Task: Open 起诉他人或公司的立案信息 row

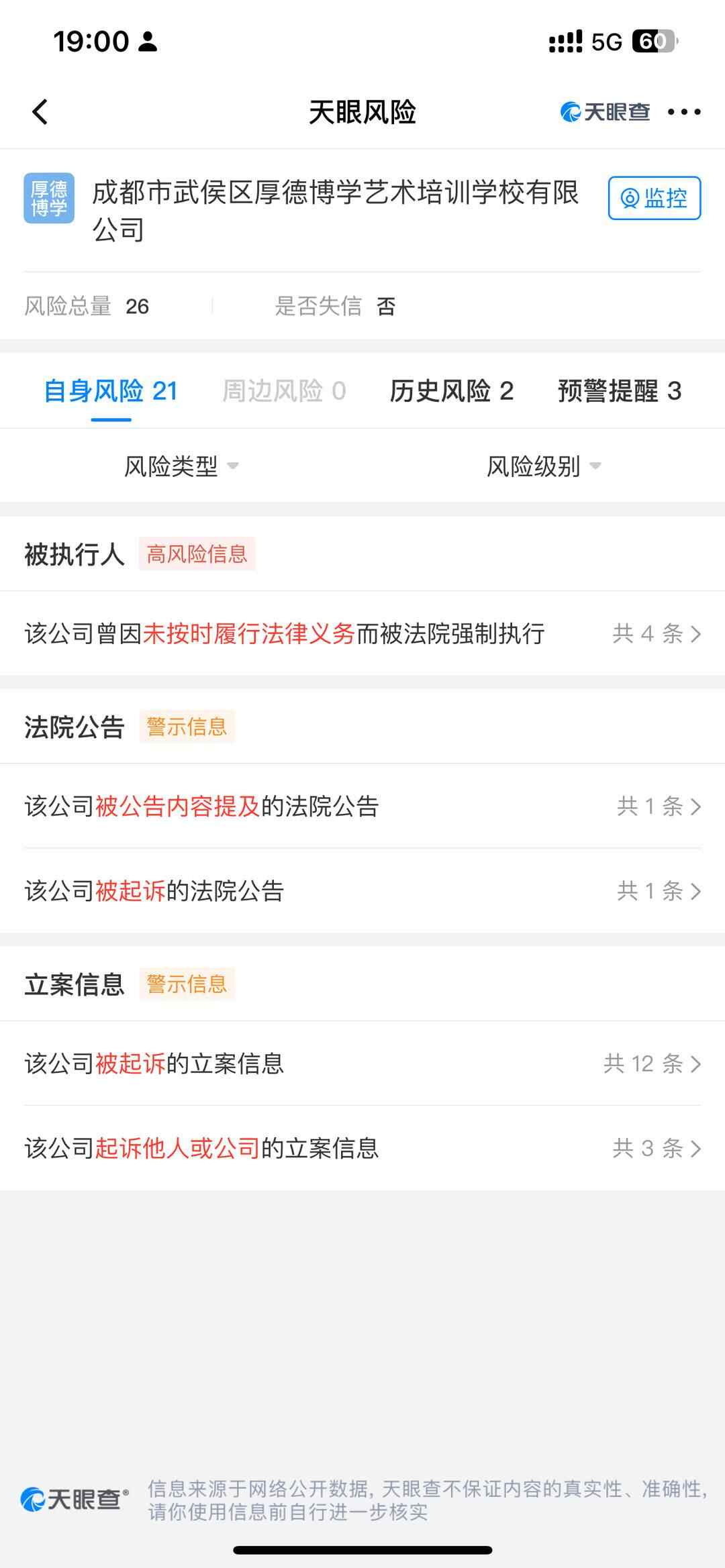Action: [x=362, y=1148]
